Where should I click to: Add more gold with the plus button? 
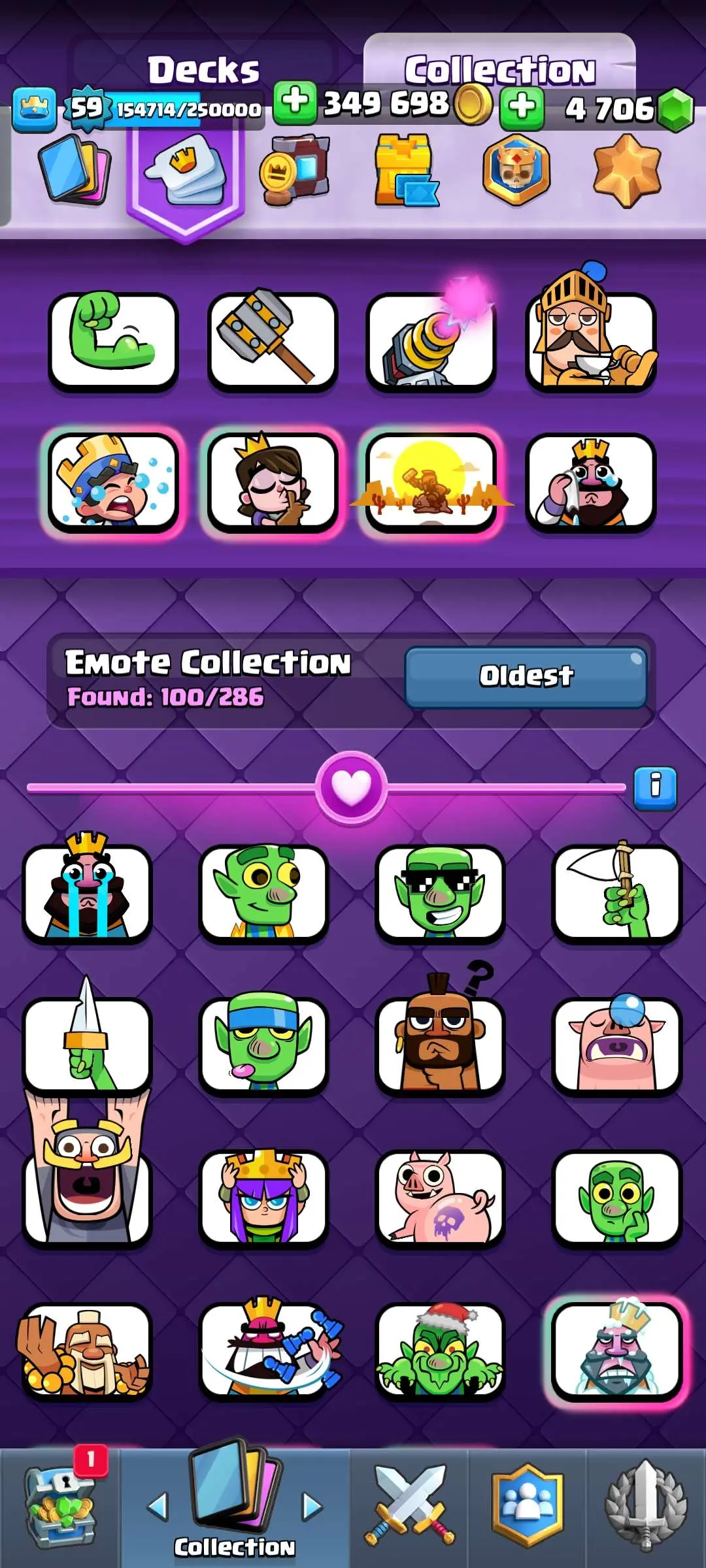(x=295, y=103)
